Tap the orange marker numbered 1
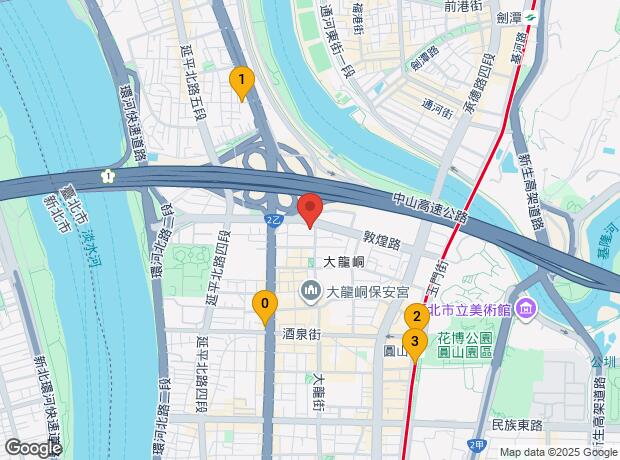Viewport: 620px width, 460px height. tap(239, 79)
